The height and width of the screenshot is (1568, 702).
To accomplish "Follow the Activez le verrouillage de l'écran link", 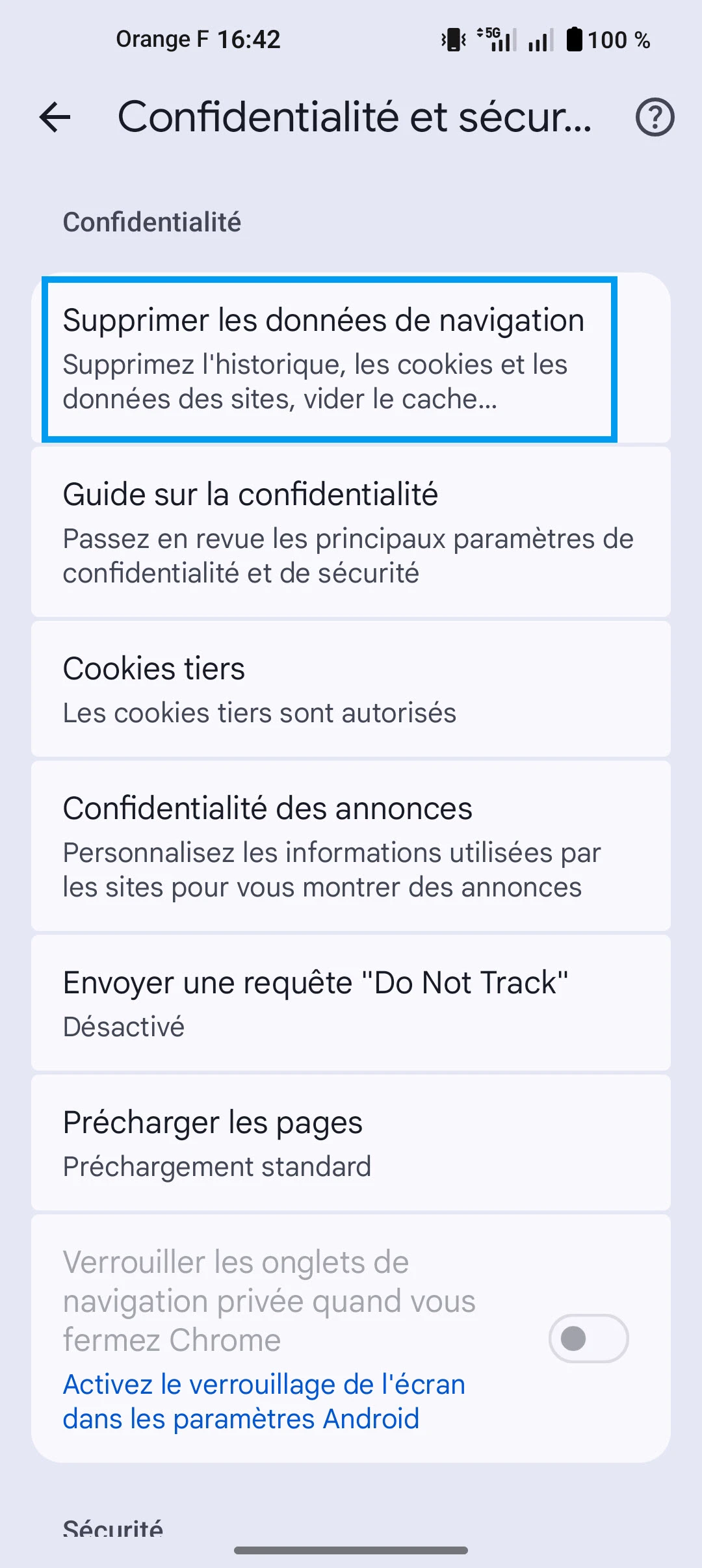I will click(x=263, y=1402).
